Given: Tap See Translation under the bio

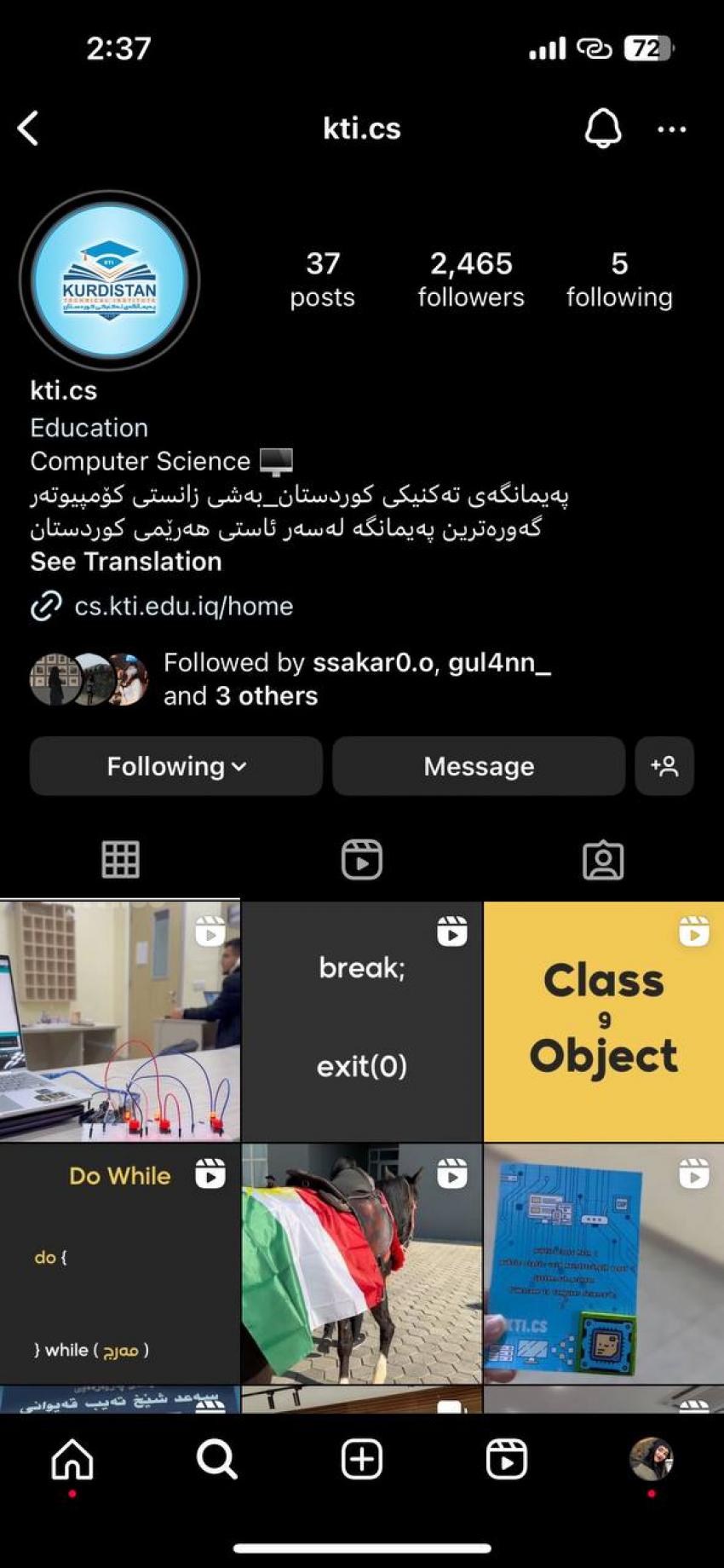Looking at the screenshot, I should pyautogui.click(x=126, y=562).
